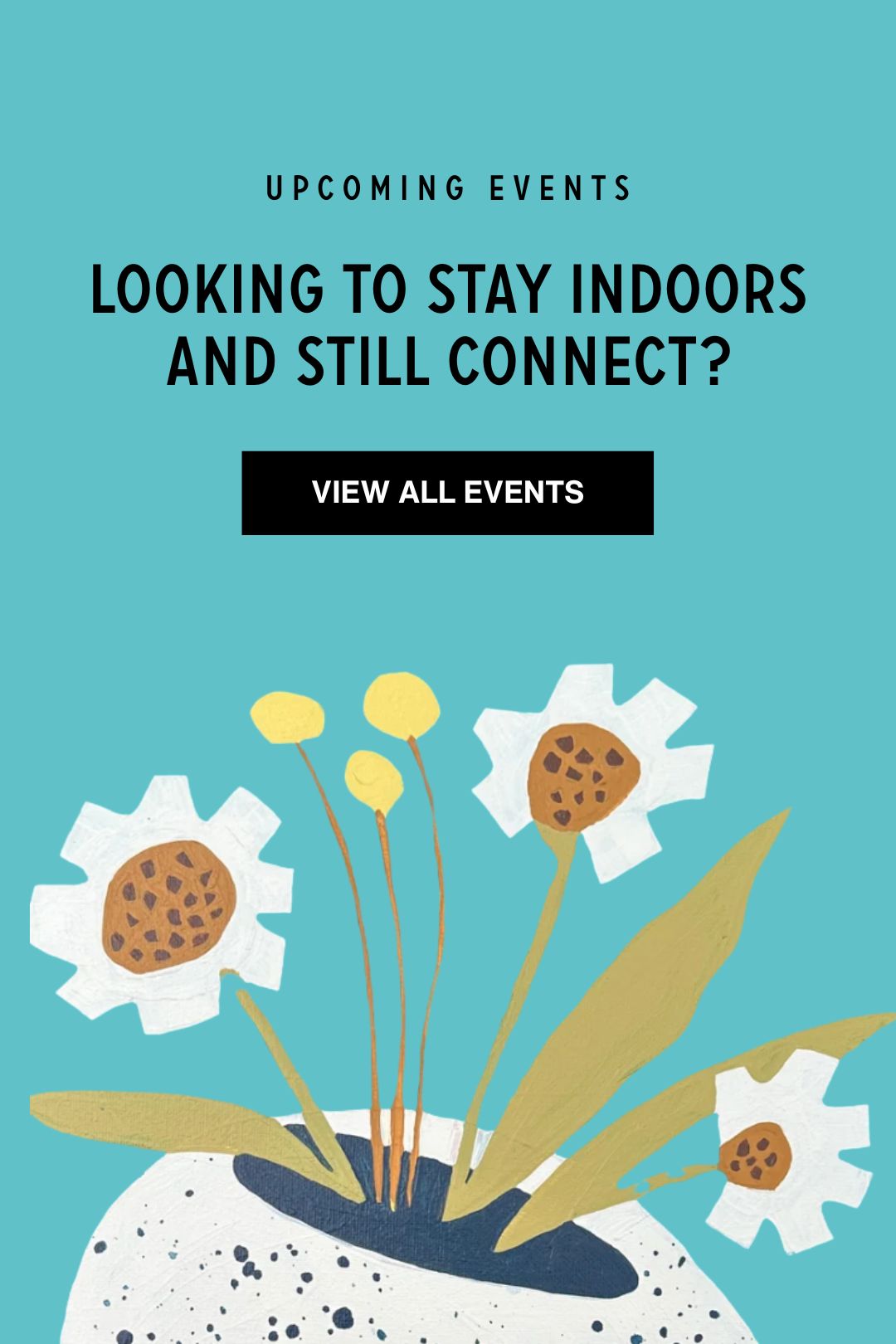Tap the View All Events button
896x1344 pixels.
pyautogui.click(x=447, y=493)
